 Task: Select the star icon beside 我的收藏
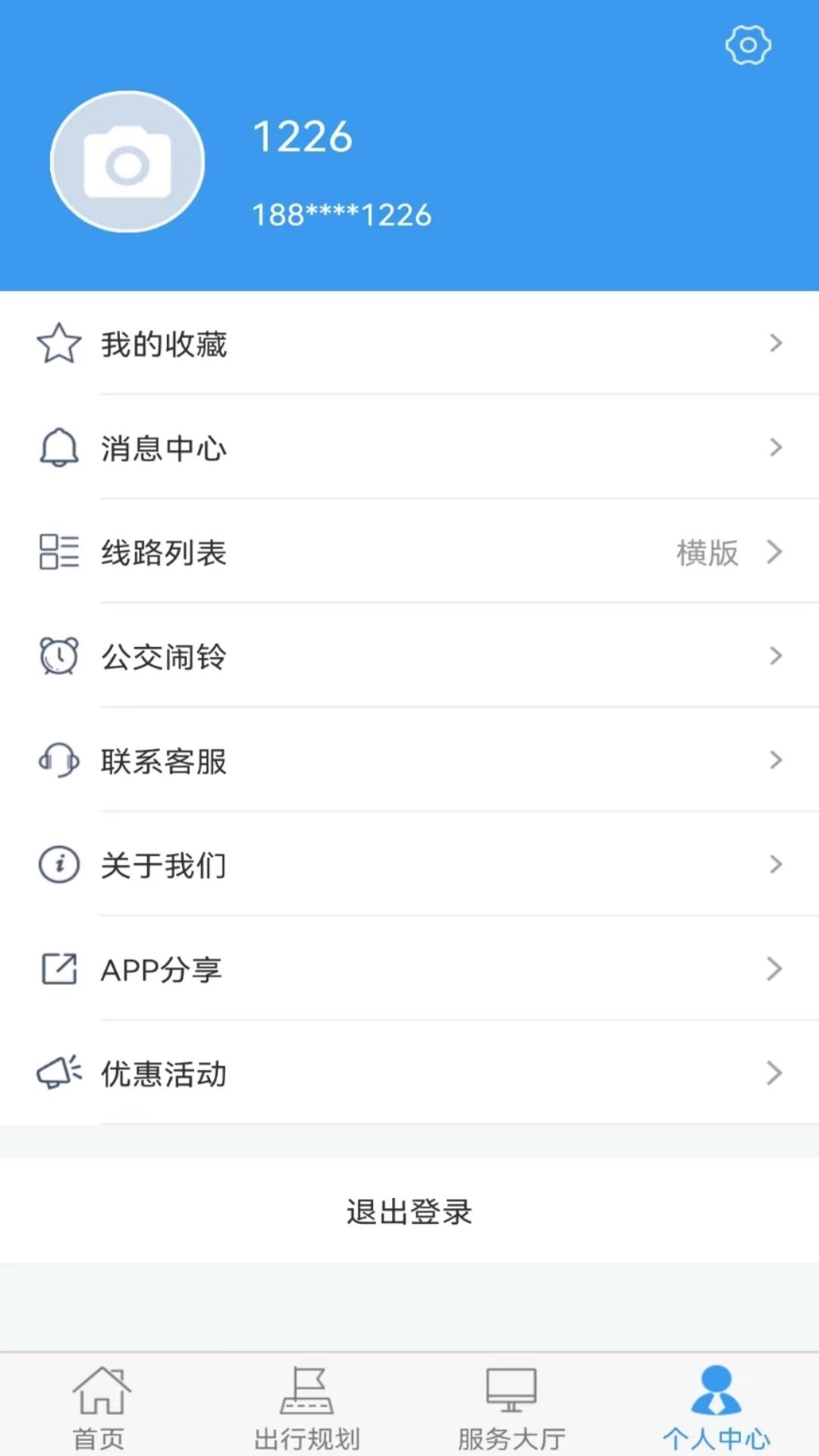tap(59, 344)
